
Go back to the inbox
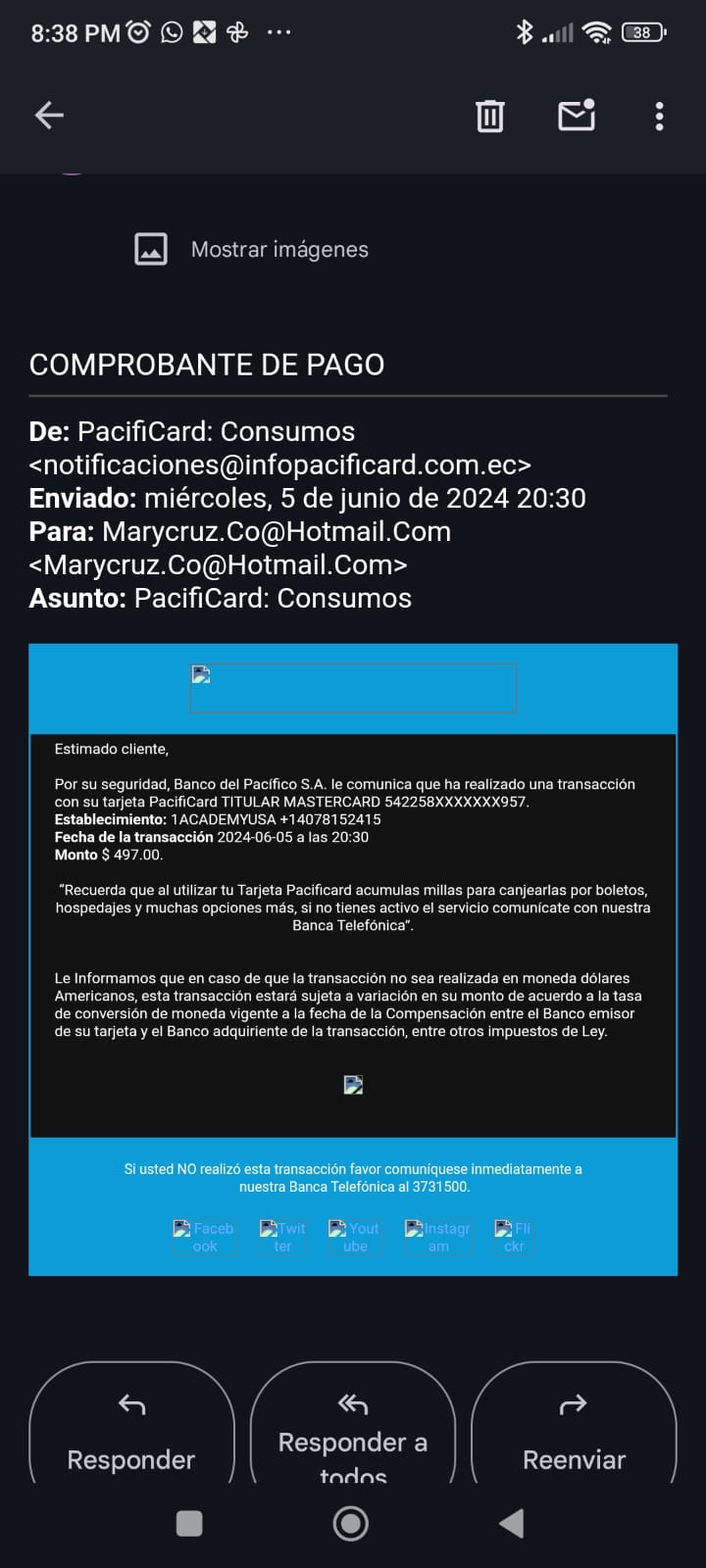tap(49, 116)
